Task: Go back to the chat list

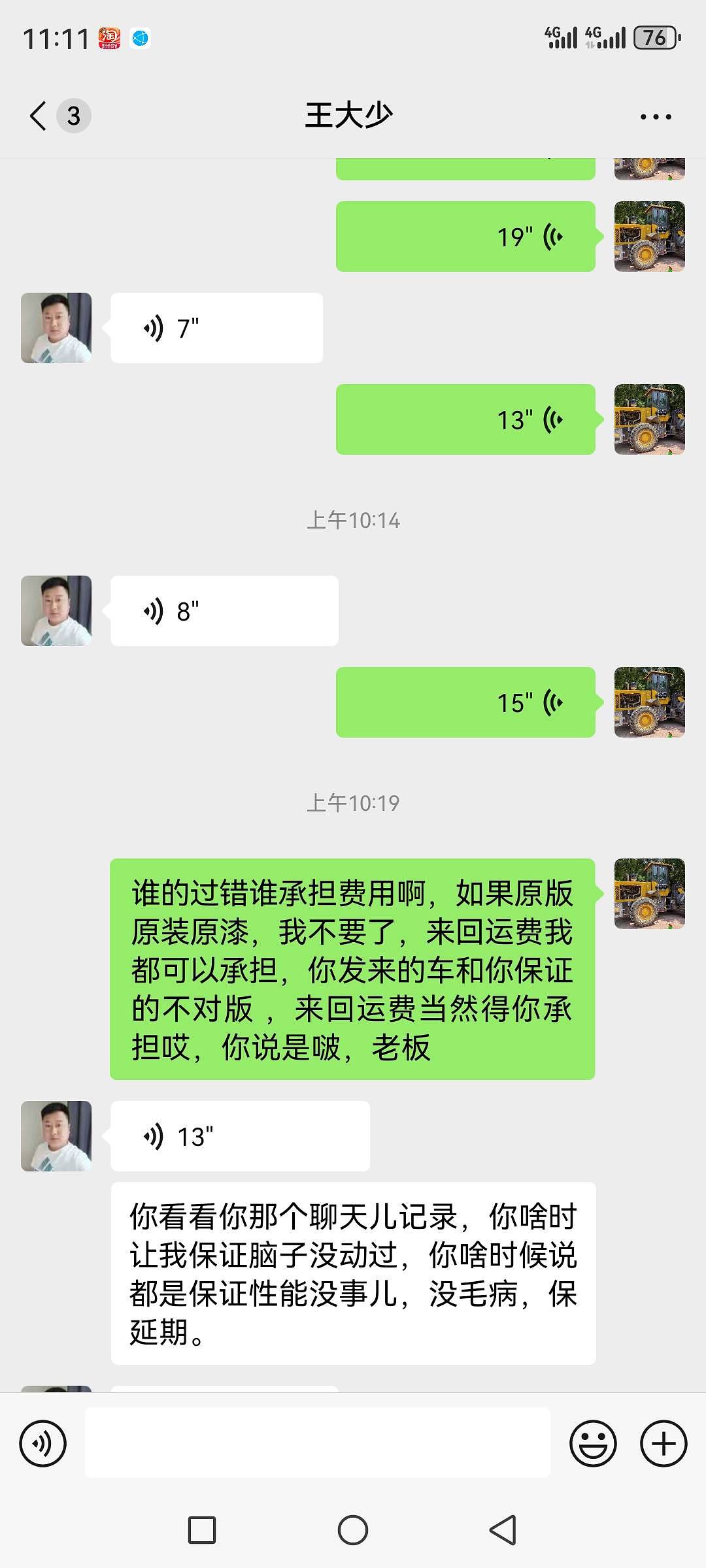Action: [x=39, y=116]
